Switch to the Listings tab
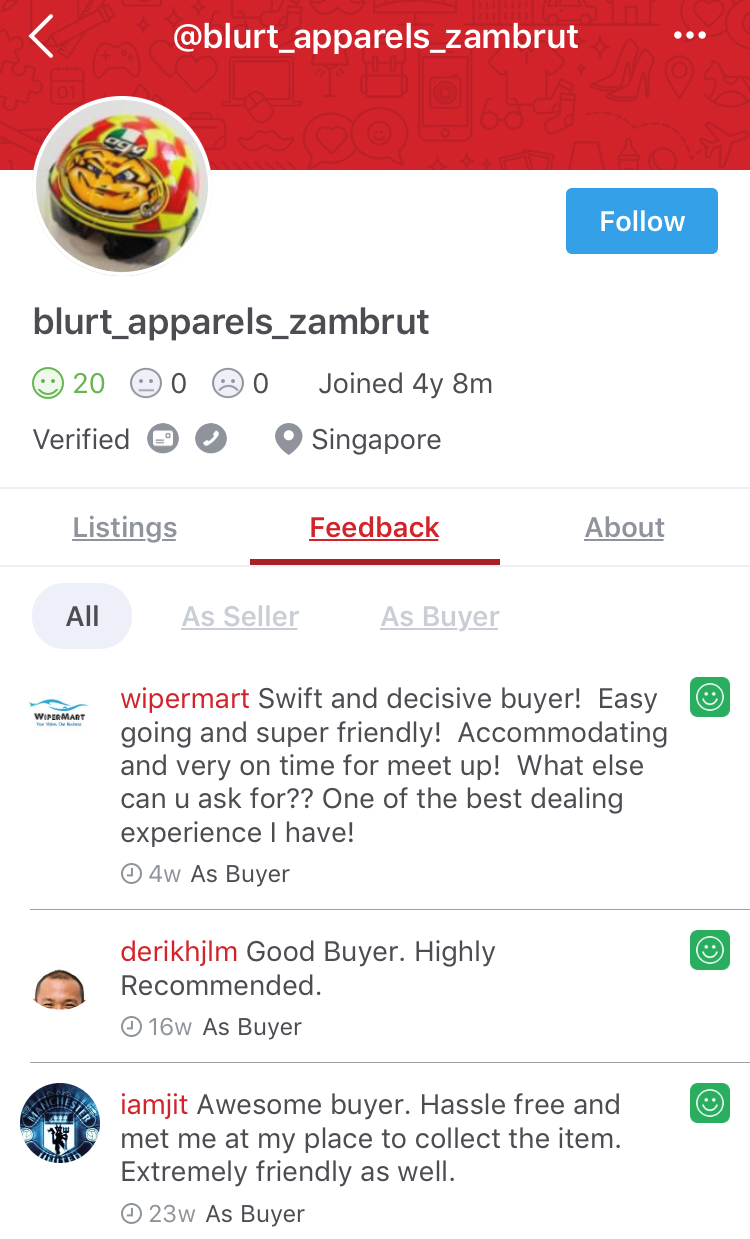 (125, 528)
